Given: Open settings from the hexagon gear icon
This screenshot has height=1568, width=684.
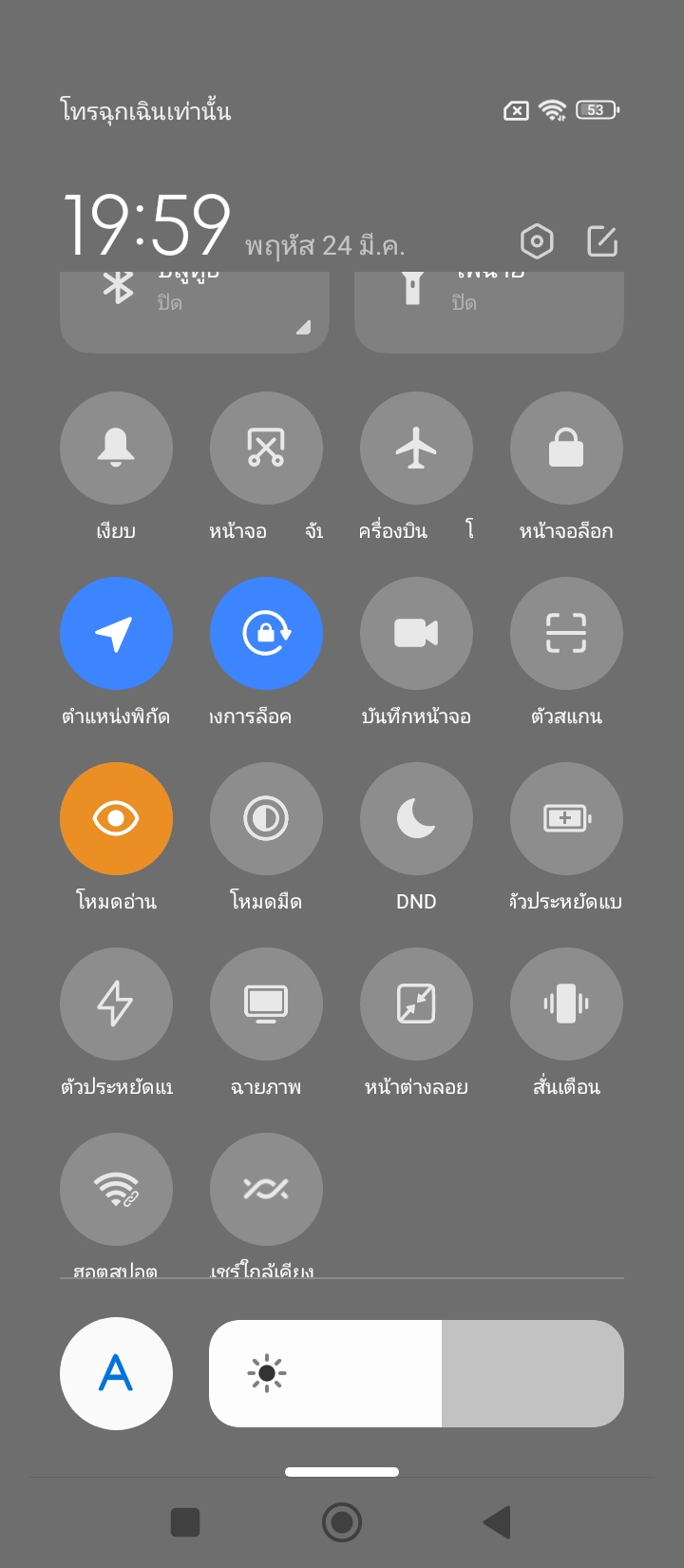Looking at the screenshot, I should (537, 241).
